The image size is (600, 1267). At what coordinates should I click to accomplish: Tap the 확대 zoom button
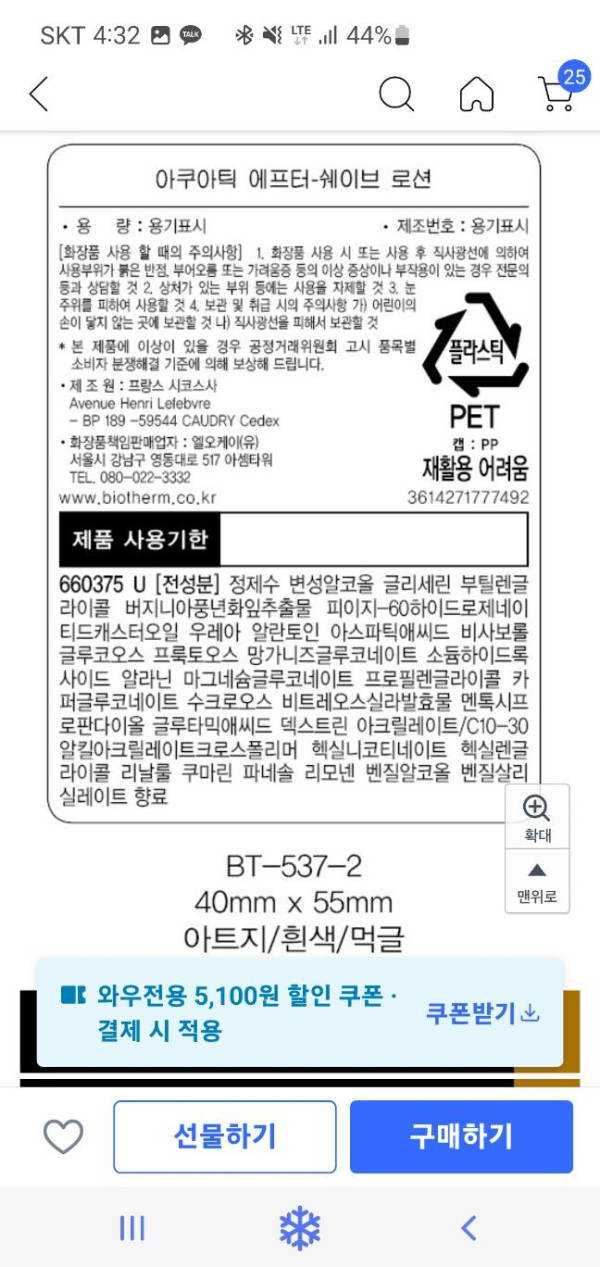pos(537,817)
